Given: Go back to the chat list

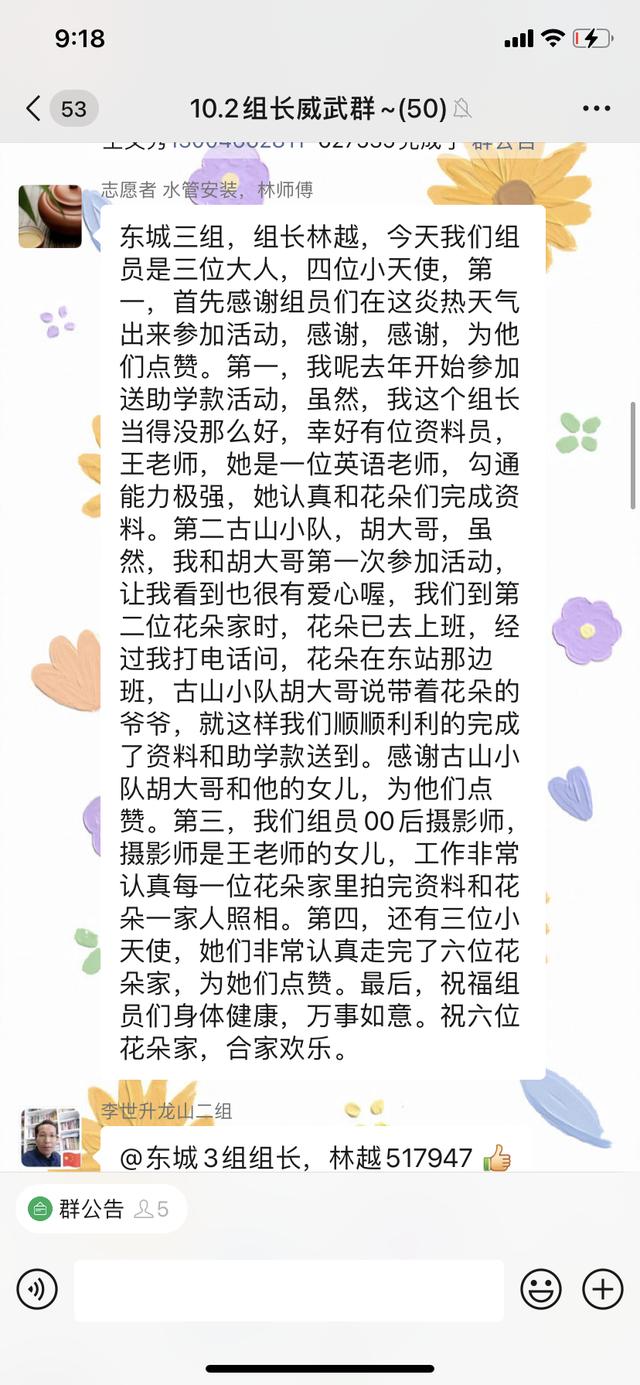Looking at the screenshot, I should (x=34, y=108).
